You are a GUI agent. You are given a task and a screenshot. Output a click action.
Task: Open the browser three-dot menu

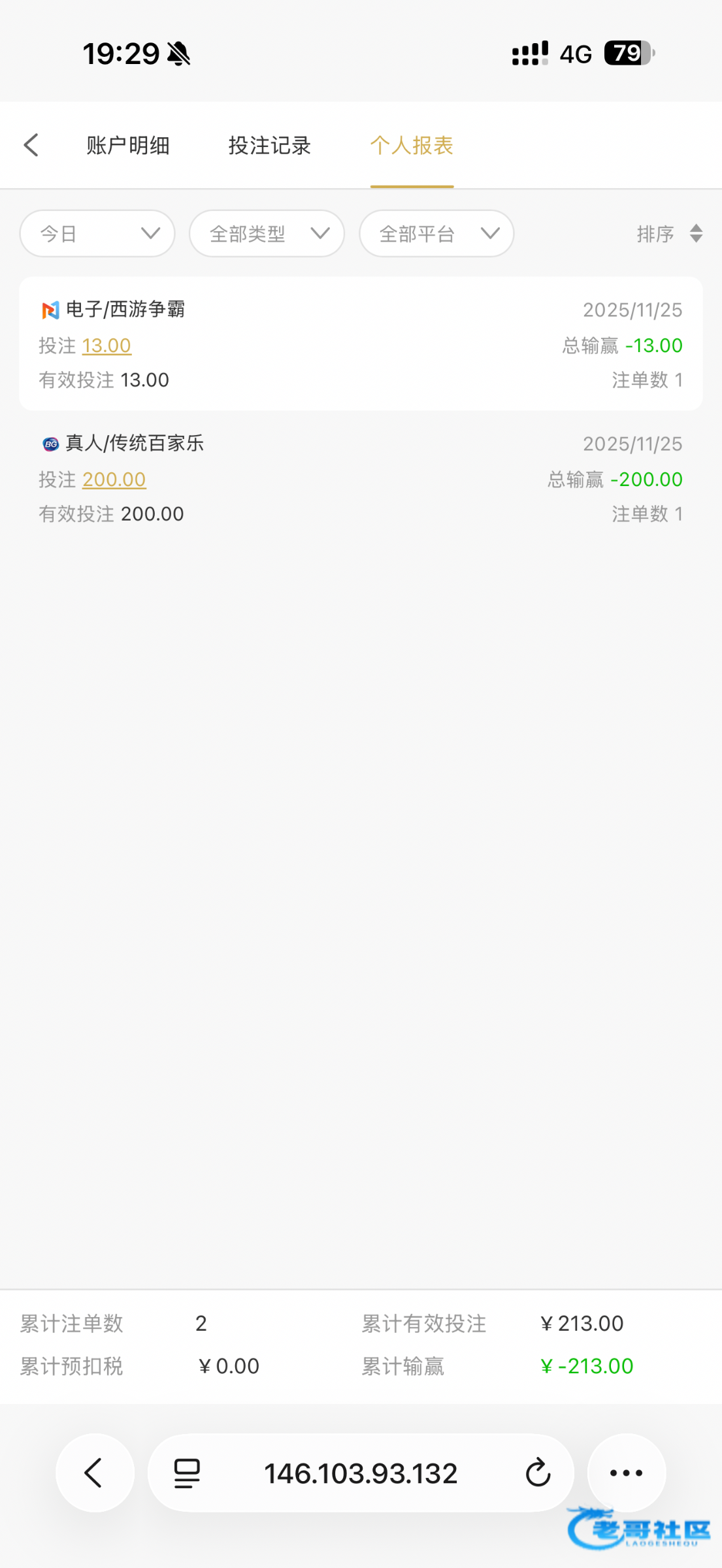(x=626, y=1473)
